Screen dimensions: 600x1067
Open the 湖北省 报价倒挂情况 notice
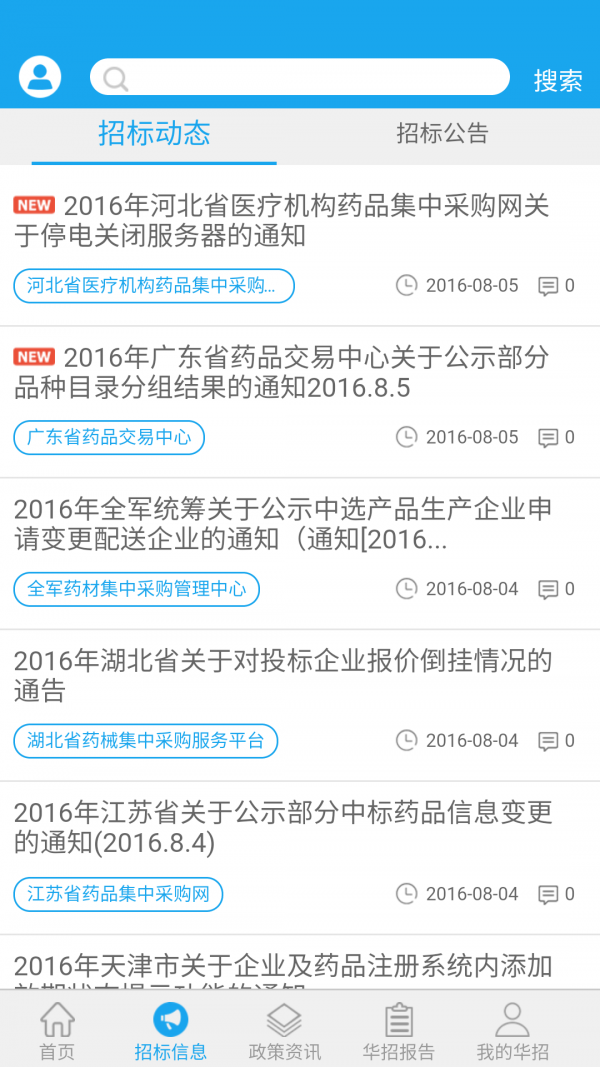click(x=282, y=675)
